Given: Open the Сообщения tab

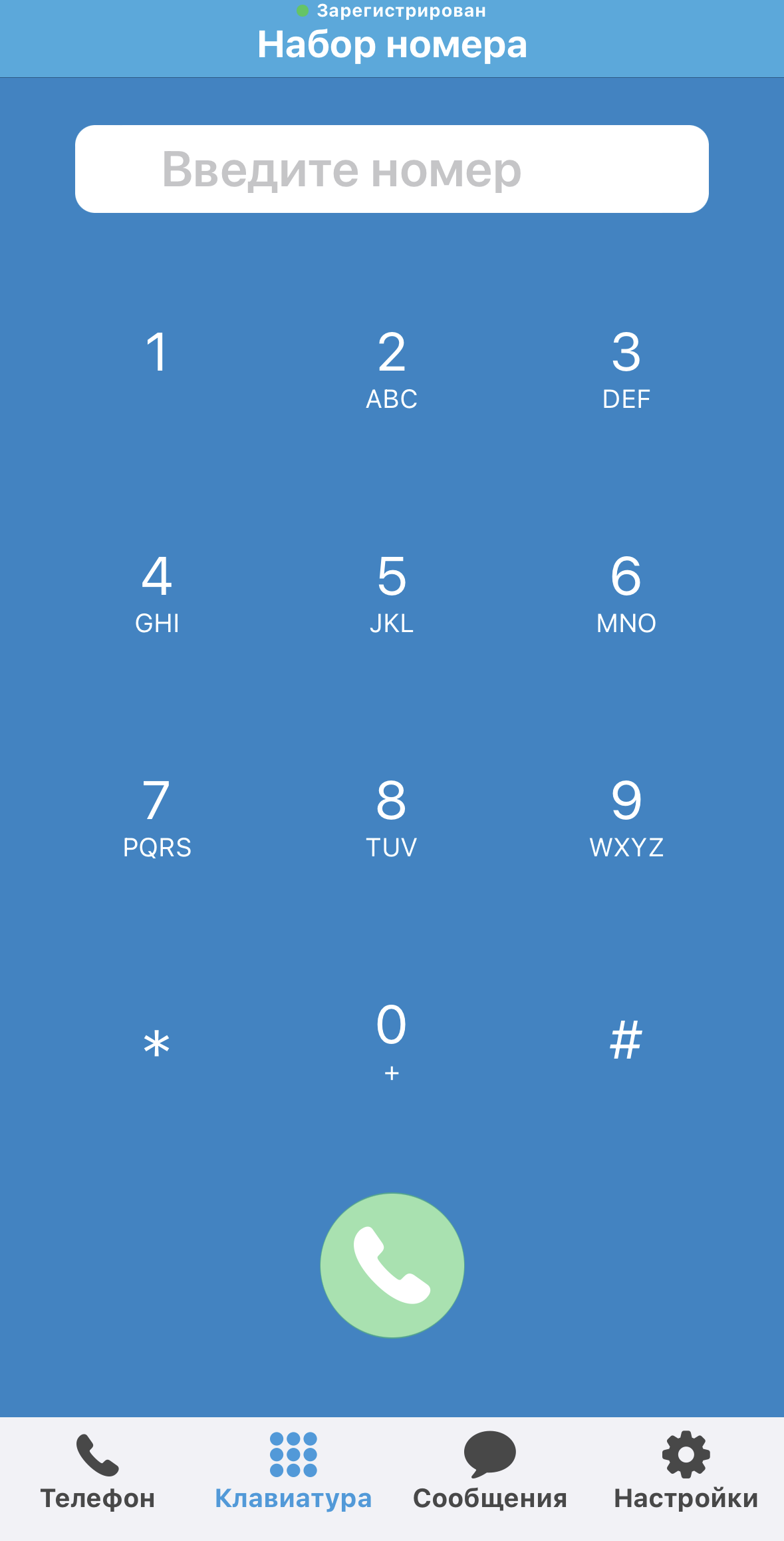Looking at the screenshot, I should [x=490, y=1472].
